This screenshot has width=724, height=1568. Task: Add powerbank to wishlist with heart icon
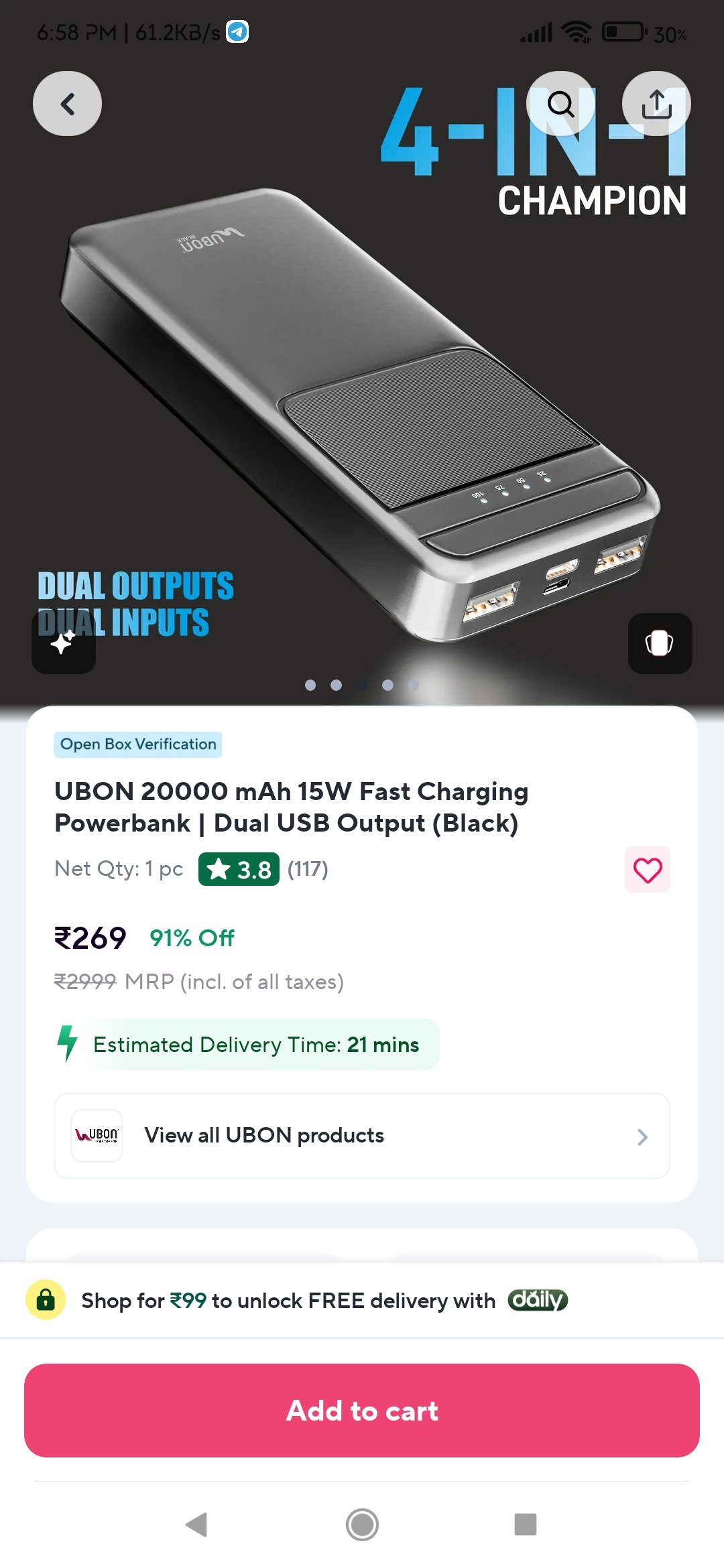point(647,870)
